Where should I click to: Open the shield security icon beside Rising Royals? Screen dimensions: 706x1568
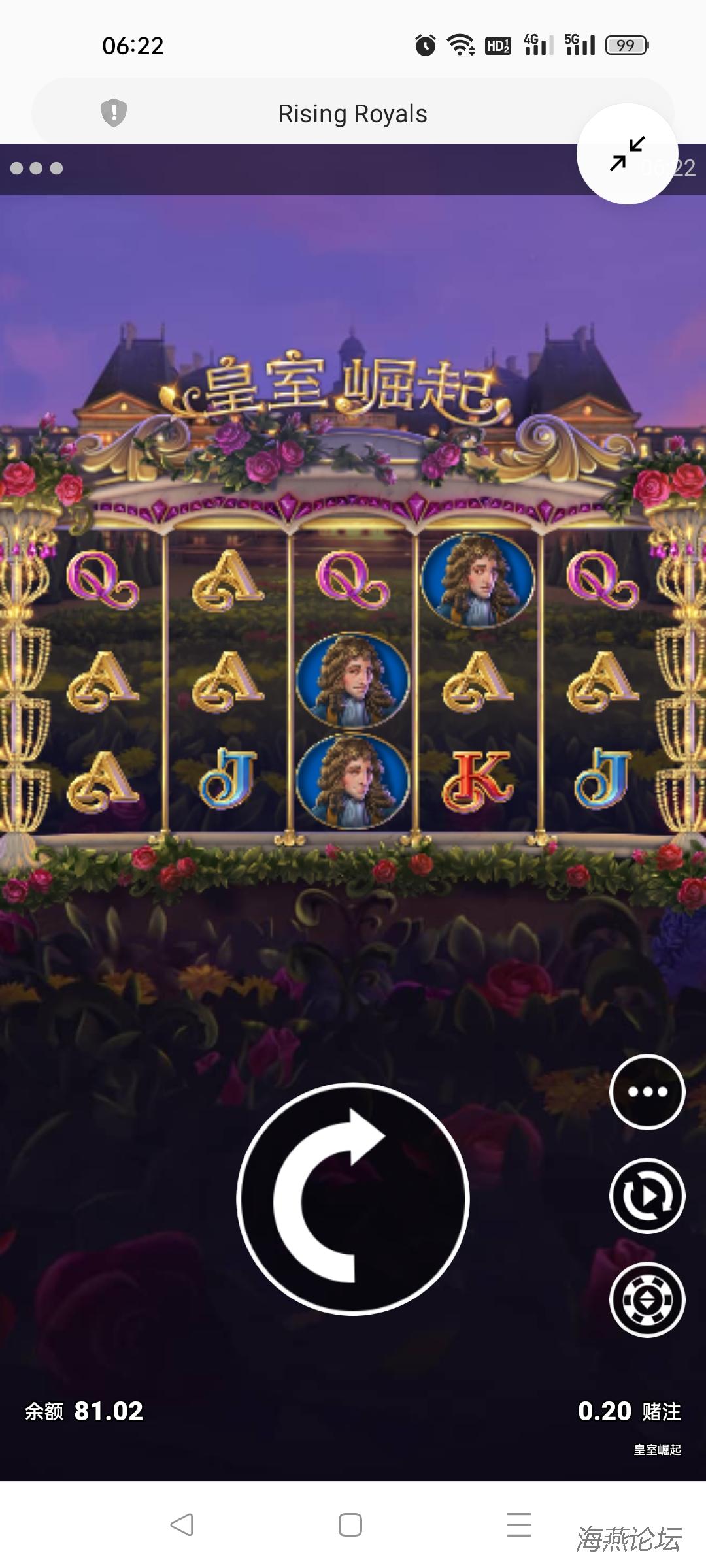[114, 113]
